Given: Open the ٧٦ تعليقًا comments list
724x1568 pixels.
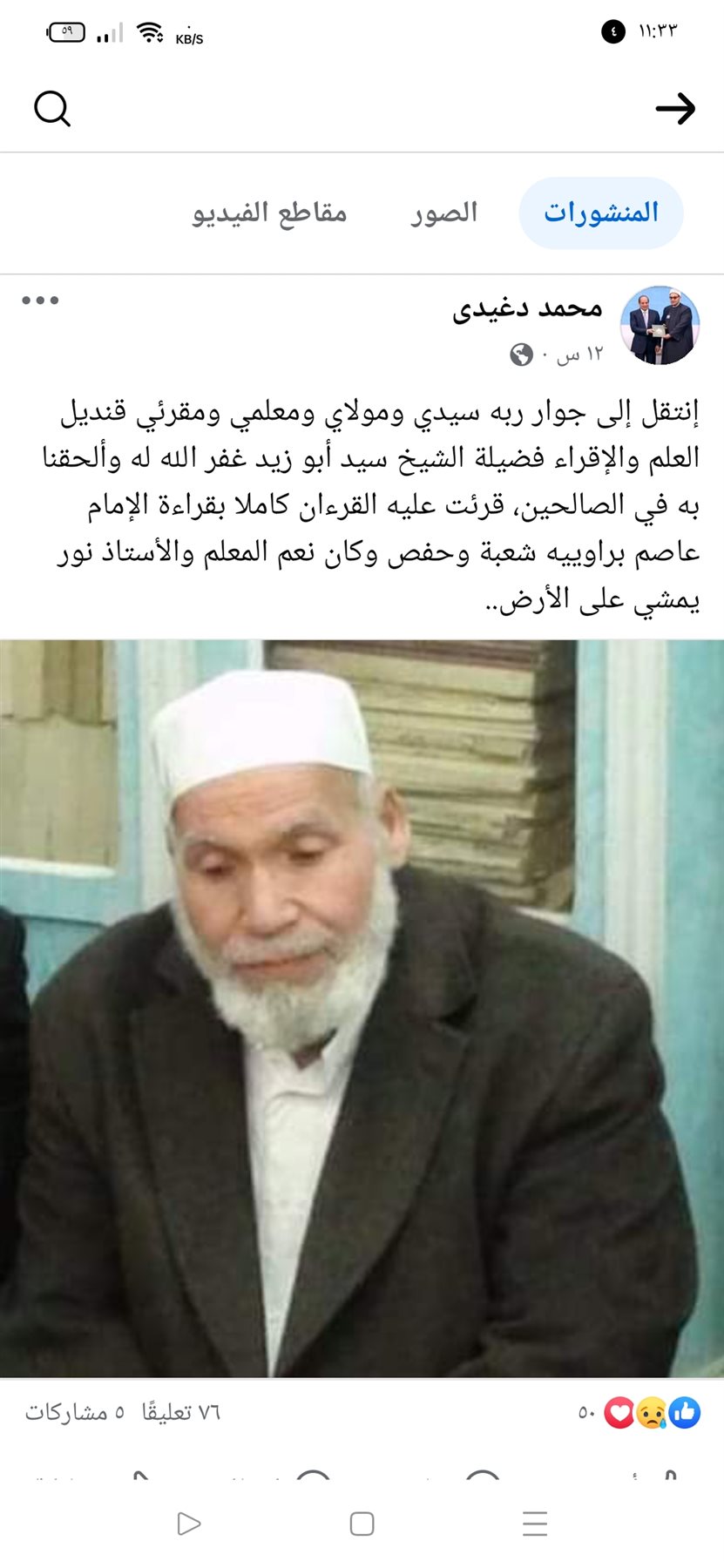Looking at the screenshot, I should tap(181, 1412).
